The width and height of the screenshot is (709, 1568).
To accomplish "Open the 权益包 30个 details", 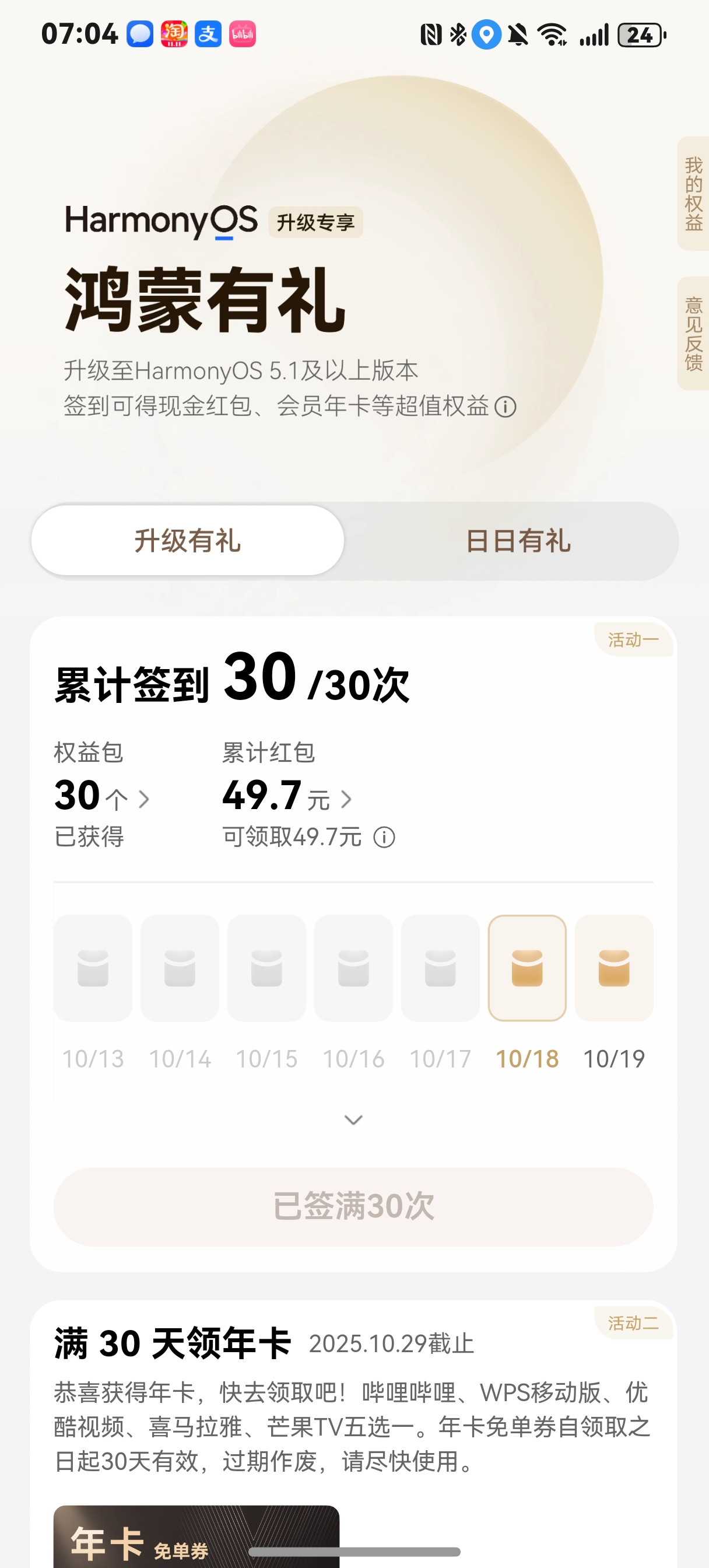I will point(101,797).
